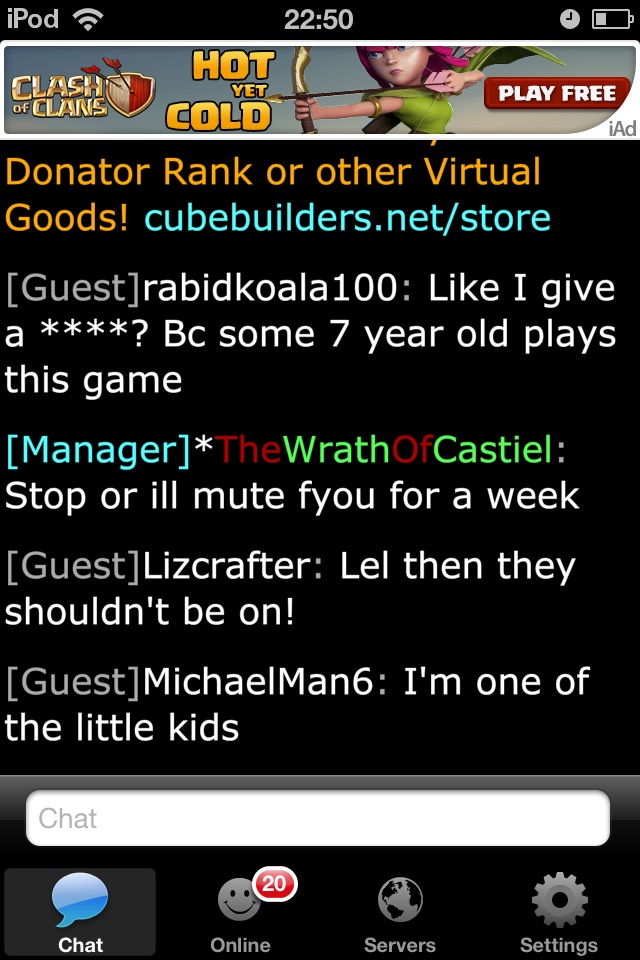
Task: Tap Play Free on Clash of Clans ad
Action: click(556, 94)
